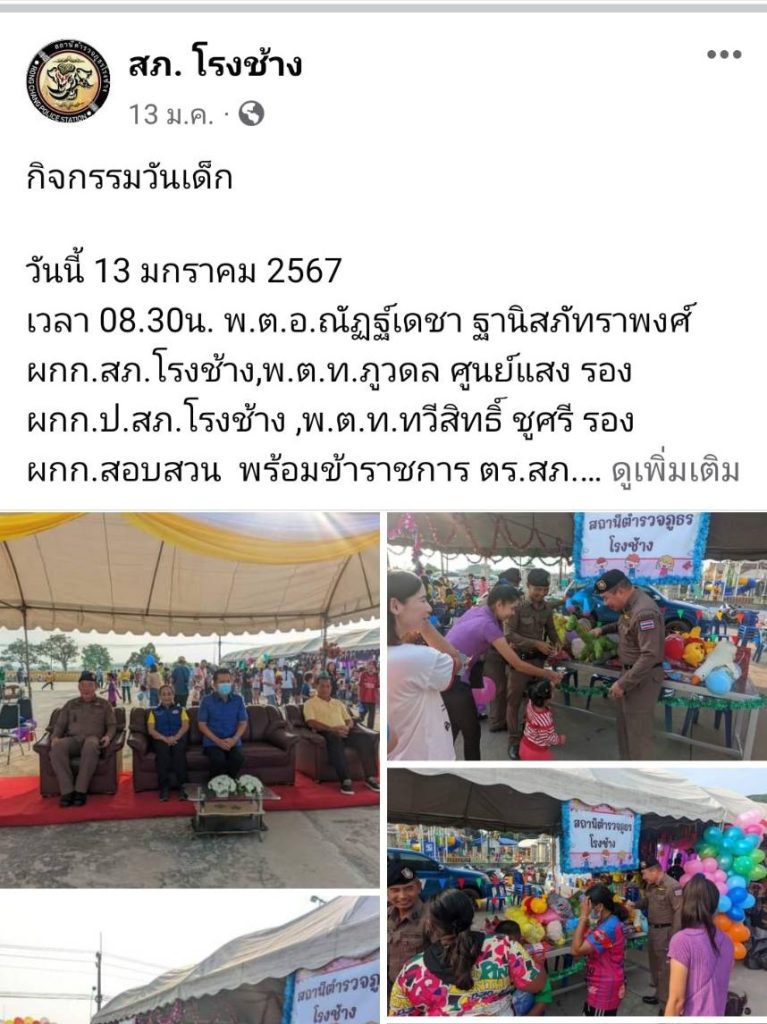This screenshot has height=1024, width=767.
Task: Open the partially visible tent photo
Action: 190,958
